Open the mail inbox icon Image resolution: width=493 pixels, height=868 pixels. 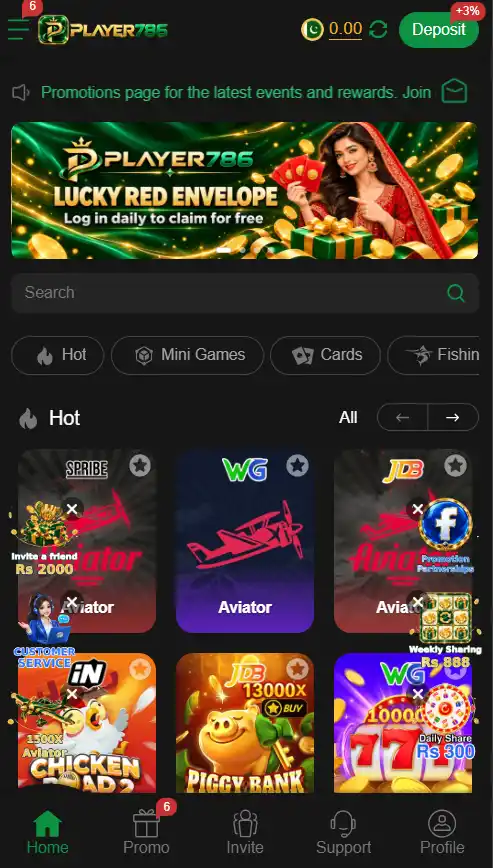(x=454, y=91)
